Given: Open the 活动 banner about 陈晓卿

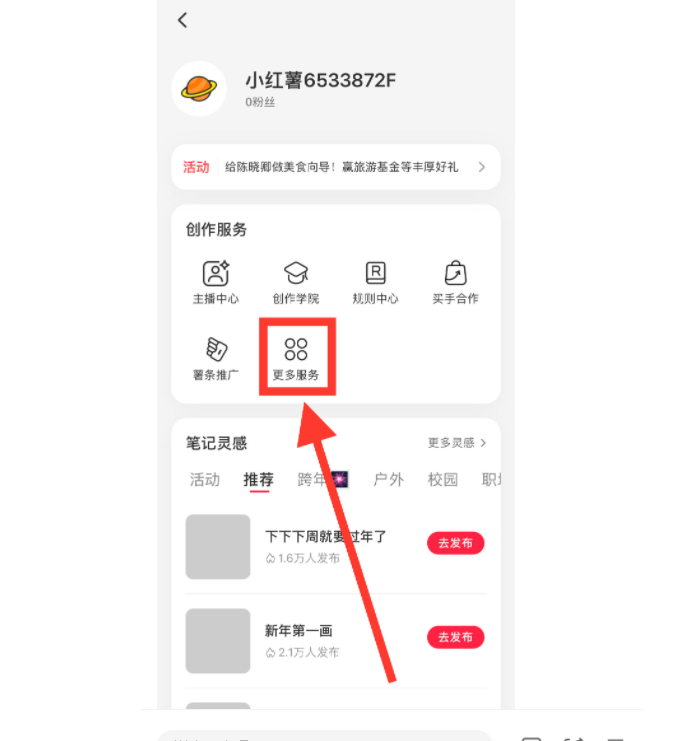Looking at the screenshot, I should [335, 167].
